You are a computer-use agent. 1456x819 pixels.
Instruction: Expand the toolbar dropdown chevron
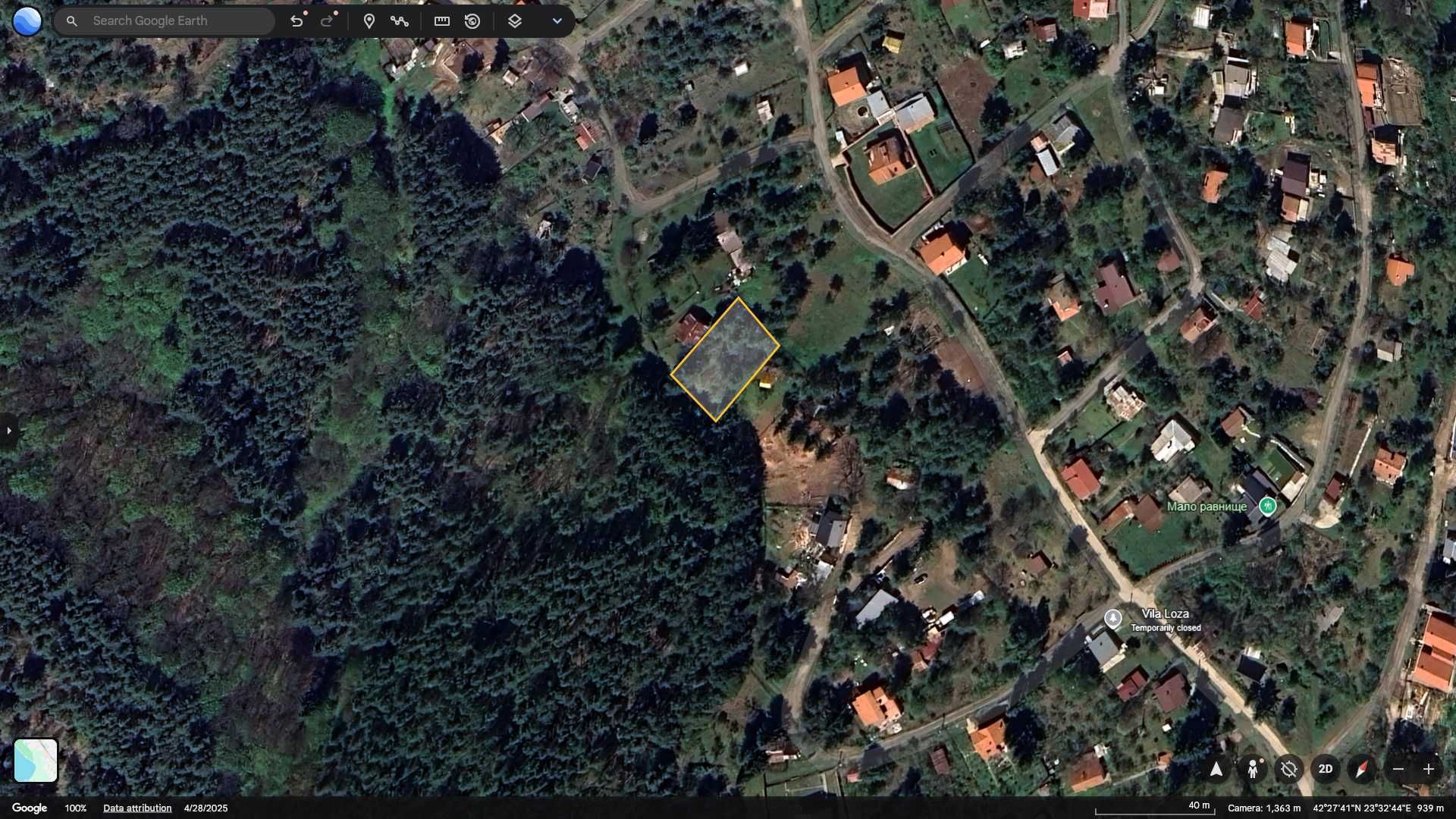[557, 21]
